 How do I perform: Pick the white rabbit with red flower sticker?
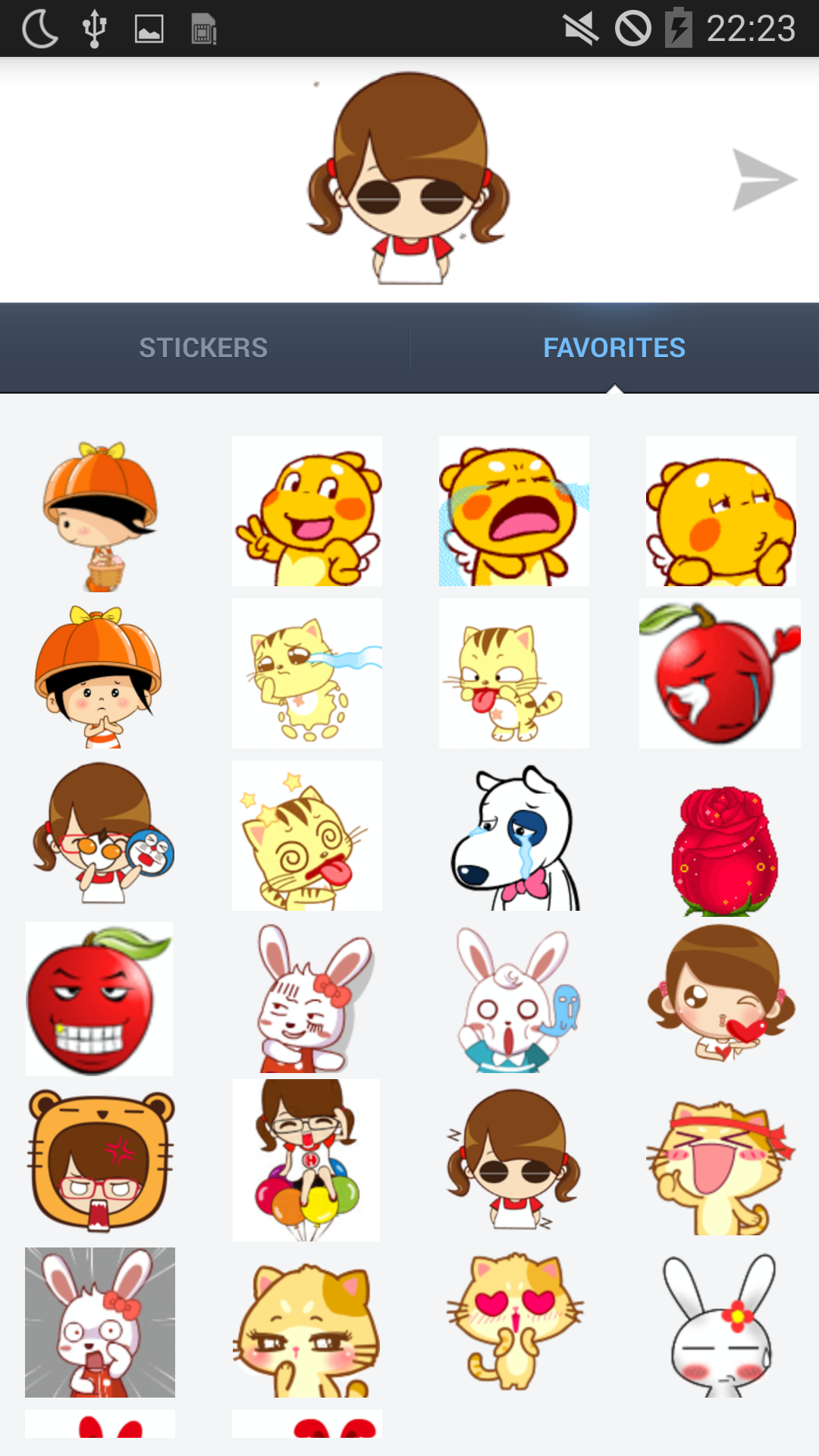pos(720,1325)
